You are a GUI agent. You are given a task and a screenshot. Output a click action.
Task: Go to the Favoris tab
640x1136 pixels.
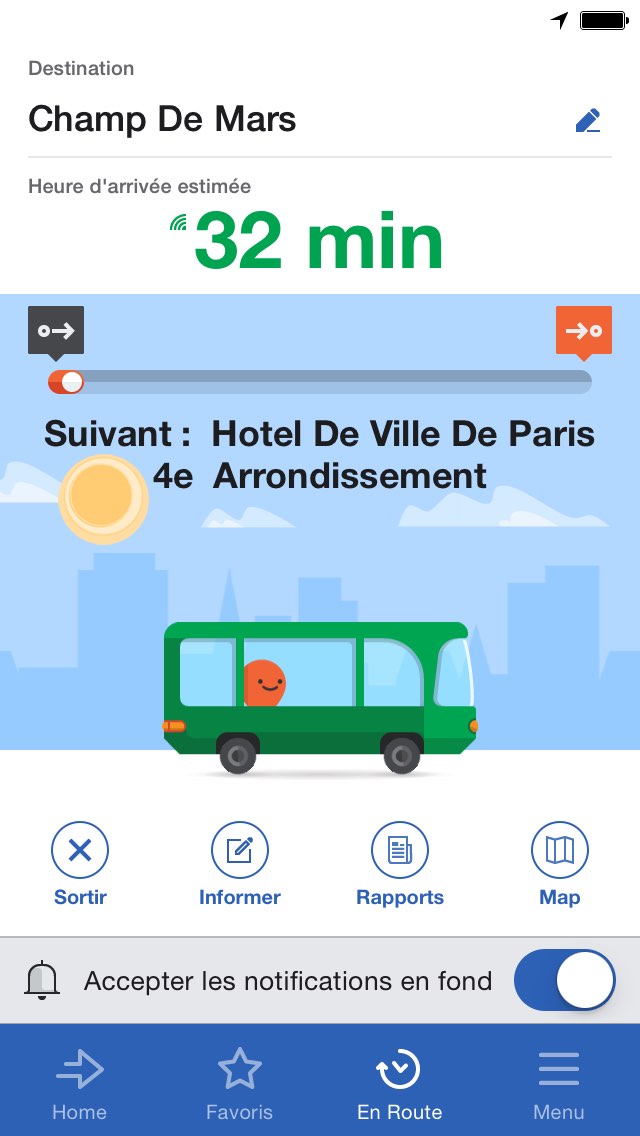[x=240, y=1085]
